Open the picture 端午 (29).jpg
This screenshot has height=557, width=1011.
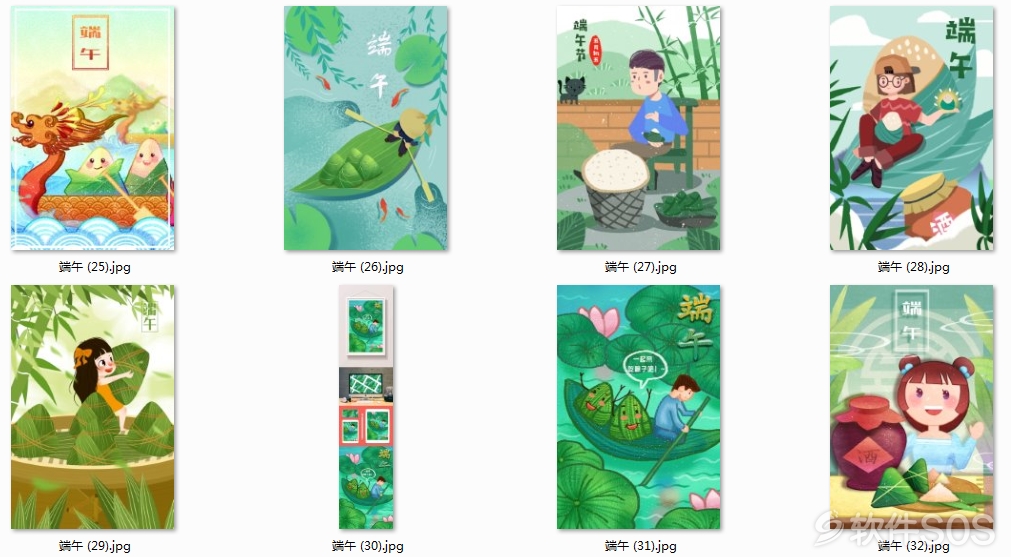(x=92, y=407)
